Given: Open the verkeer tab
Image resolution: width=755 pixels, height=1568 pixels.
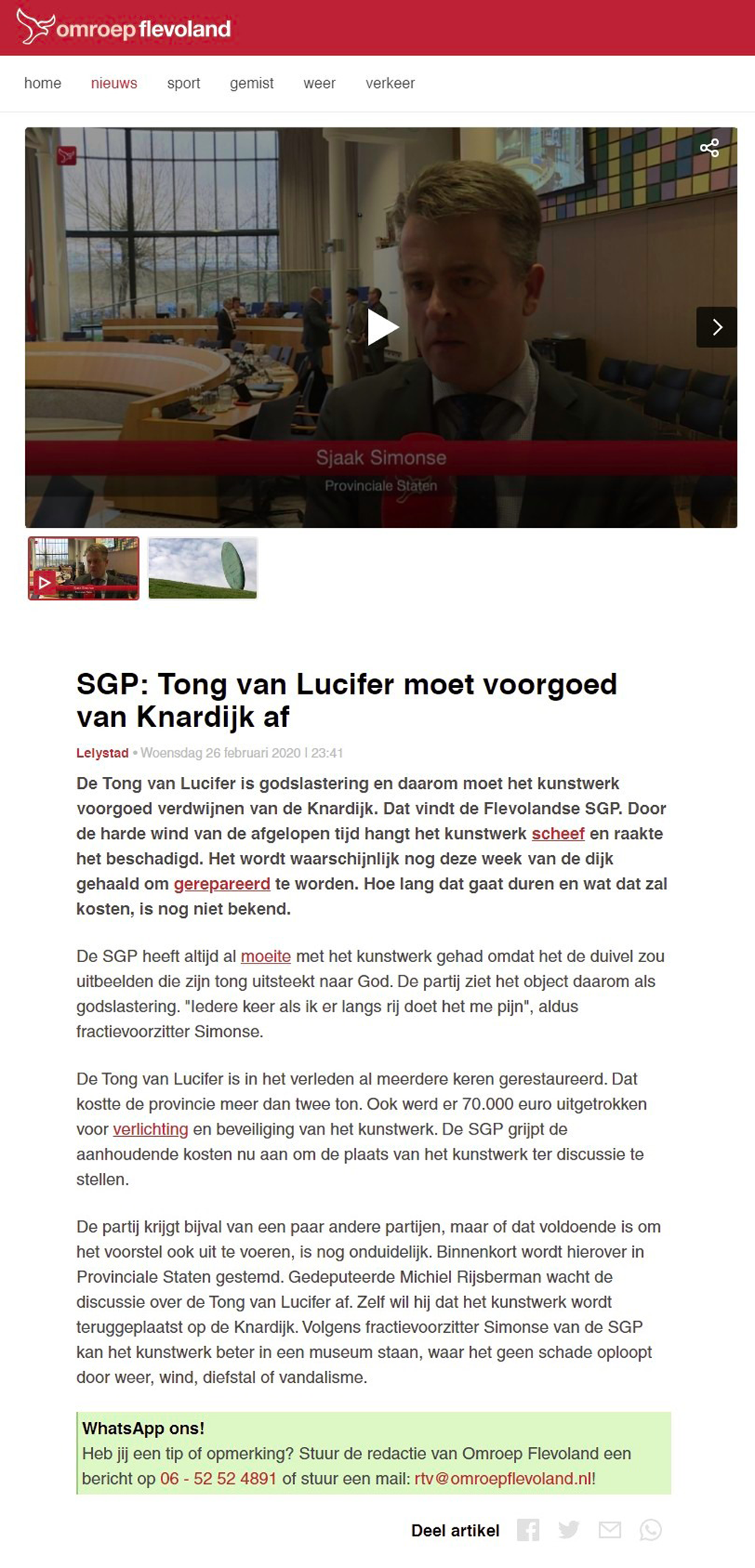Looking at the screenshot, I should (x=390, y=83).
